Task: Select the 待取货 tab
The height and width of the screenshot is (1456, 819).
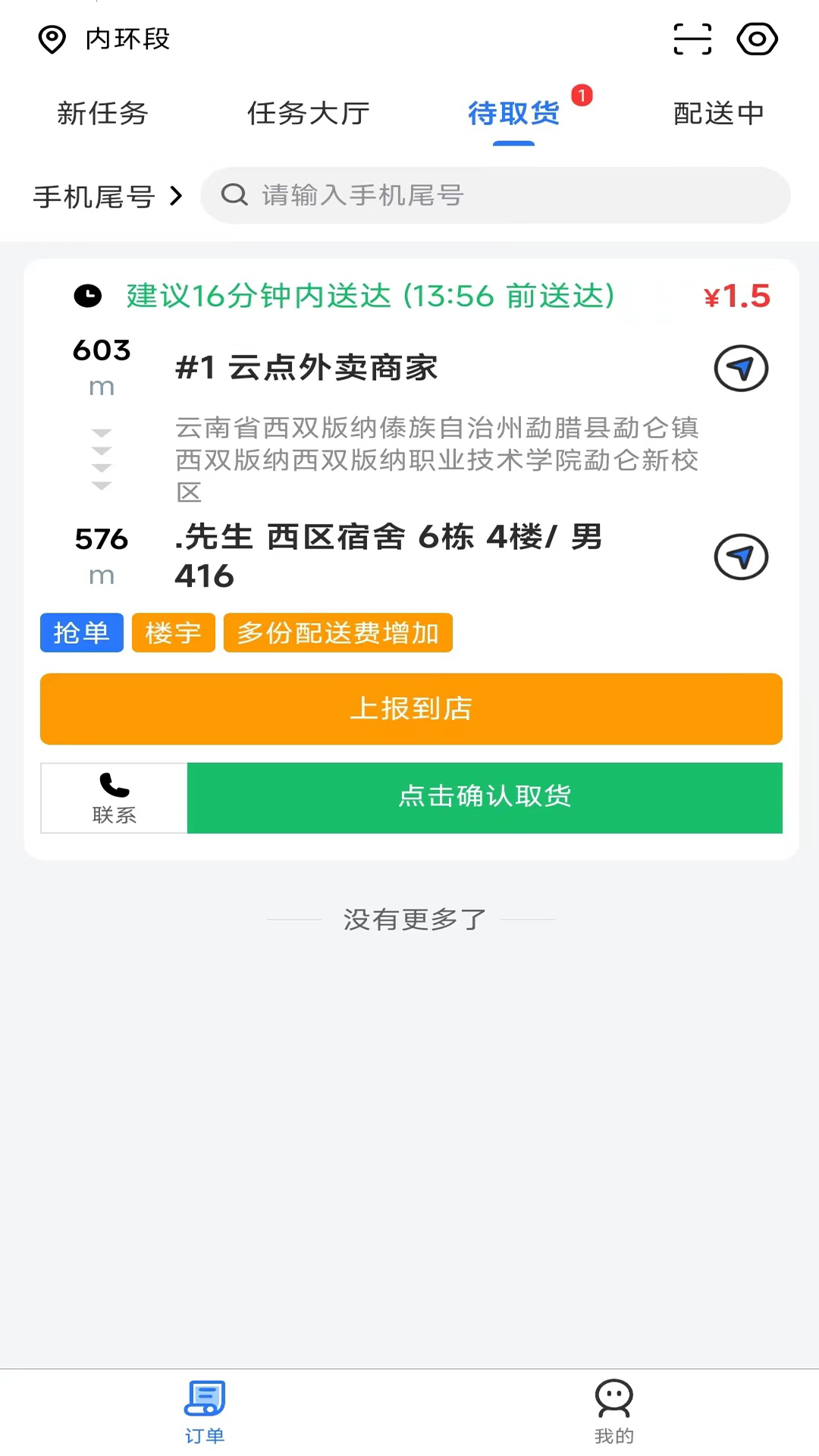Action: (513, 114)
